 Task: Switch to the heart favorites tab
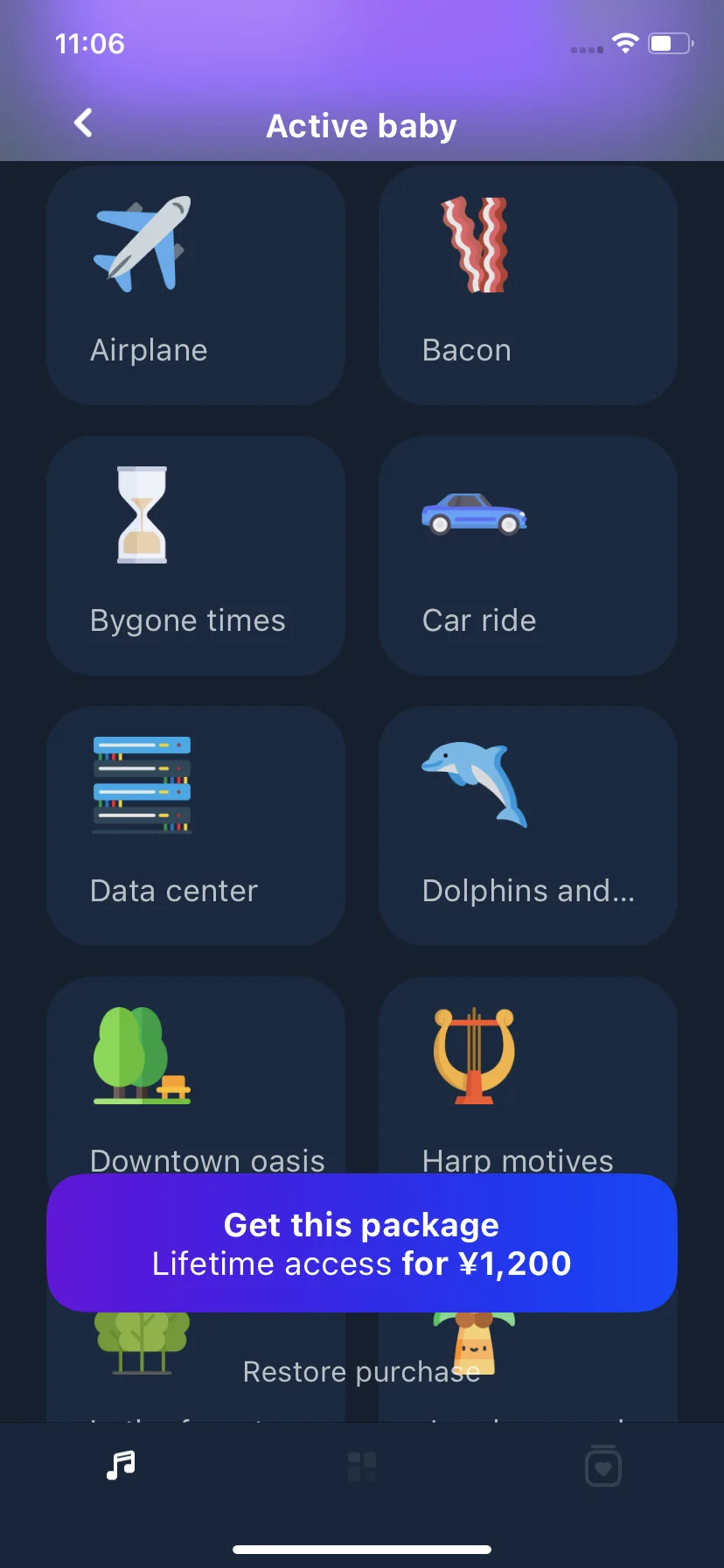coord(602,1466)
